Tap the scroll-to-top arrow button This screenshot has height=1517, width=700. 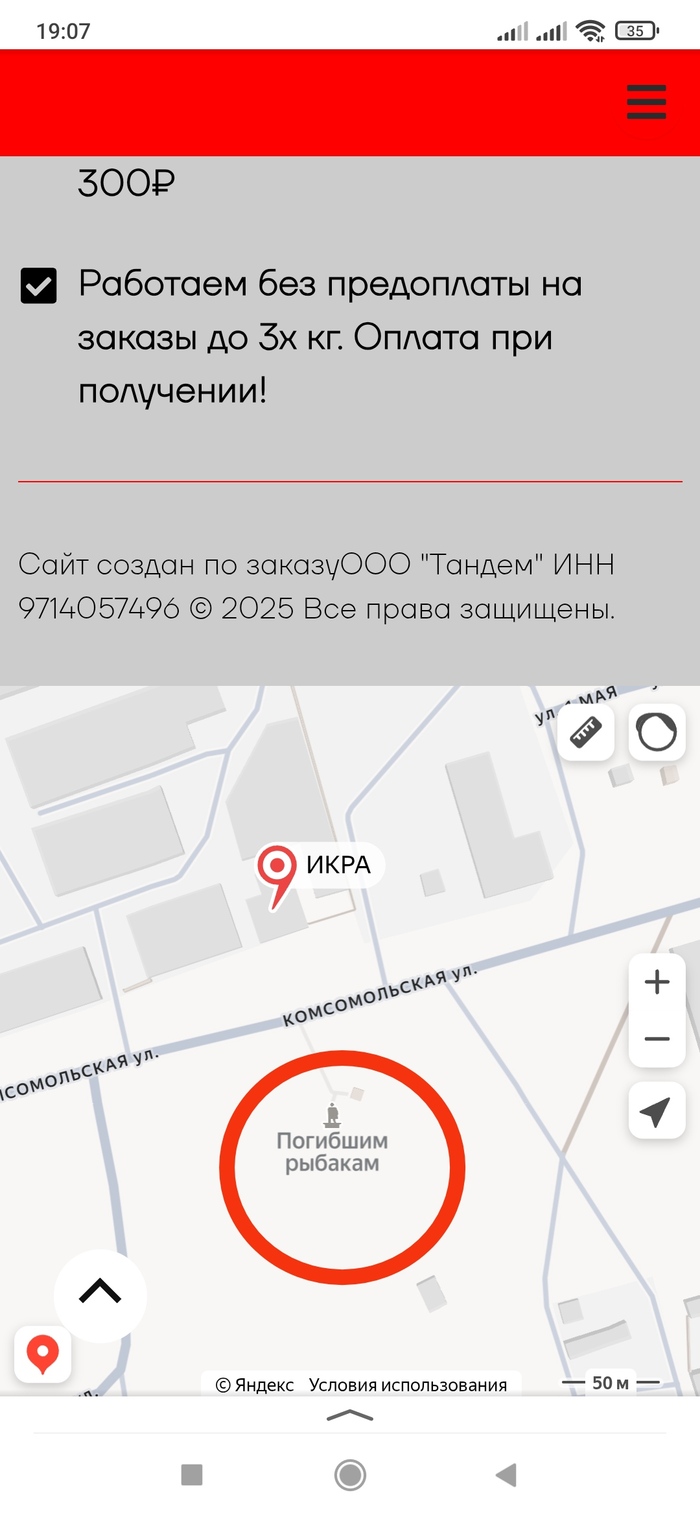(100, 1295)
